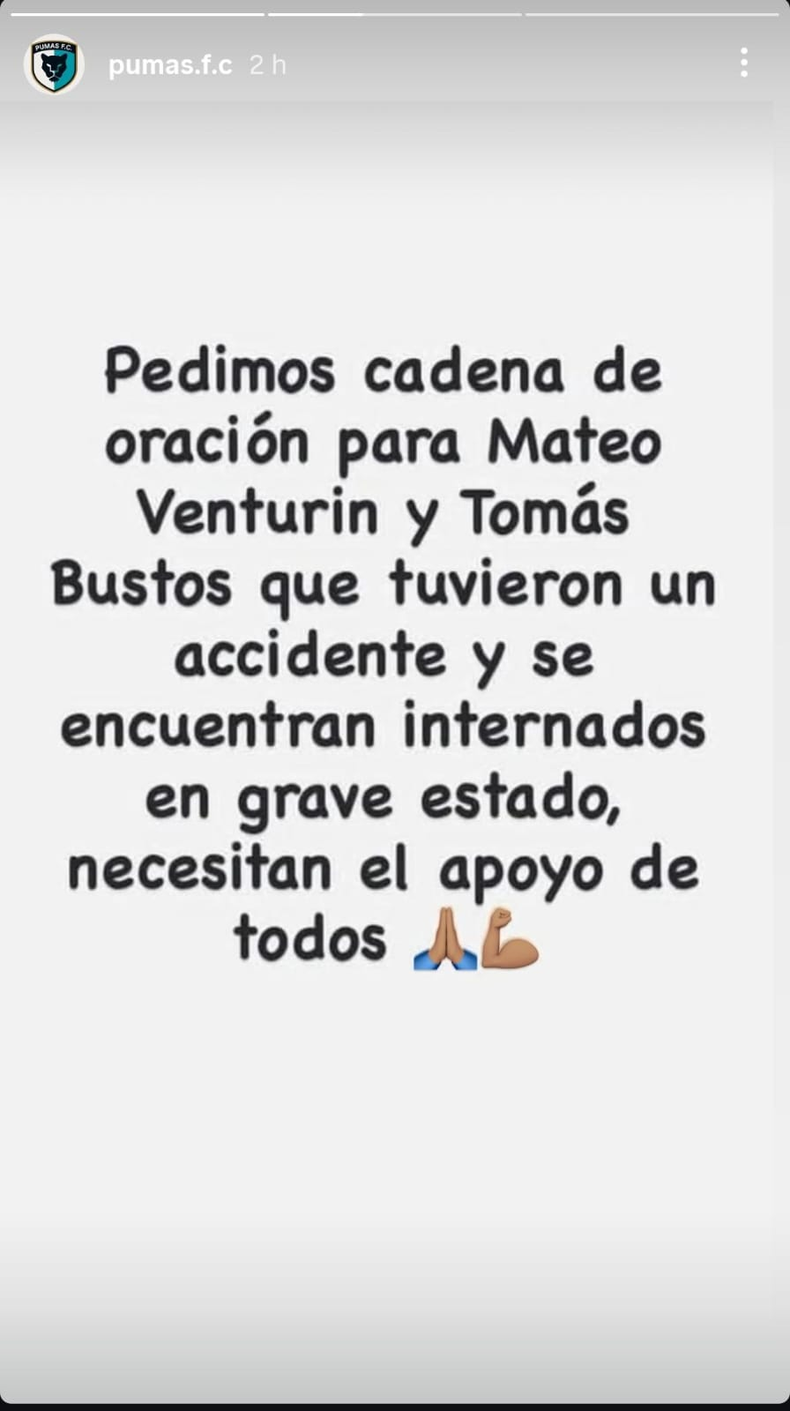Open the story overflow menu

click(x=744, y=63)
